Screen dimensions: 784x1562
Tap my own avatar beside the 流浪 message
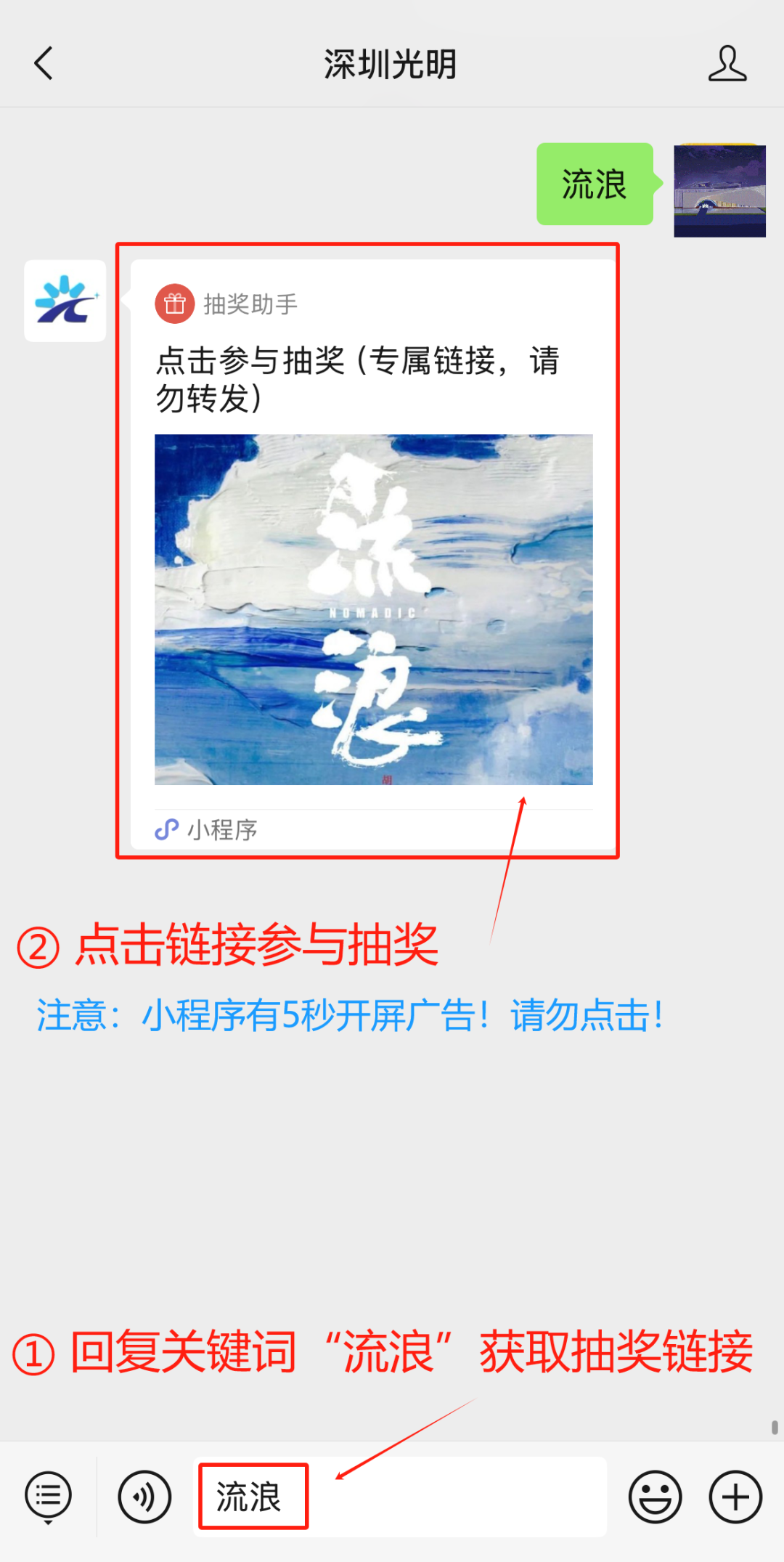pos(719,191)
